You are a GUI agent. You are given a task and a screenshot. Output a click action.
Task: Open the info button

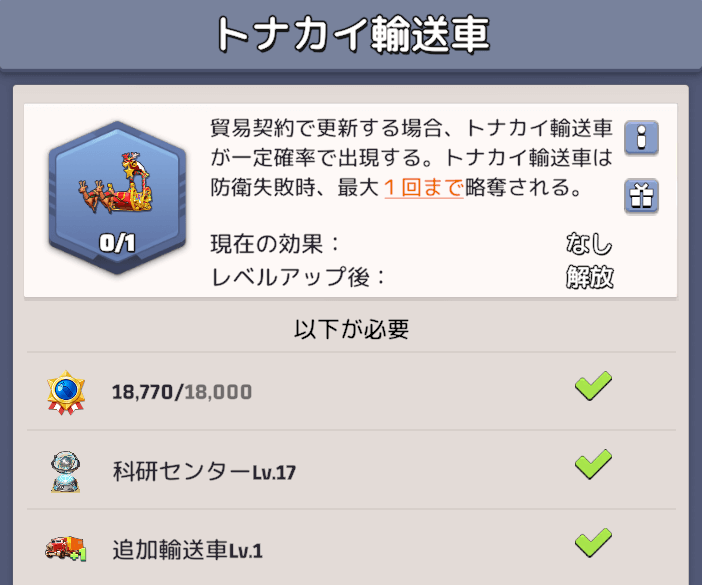tap(640, 136)
